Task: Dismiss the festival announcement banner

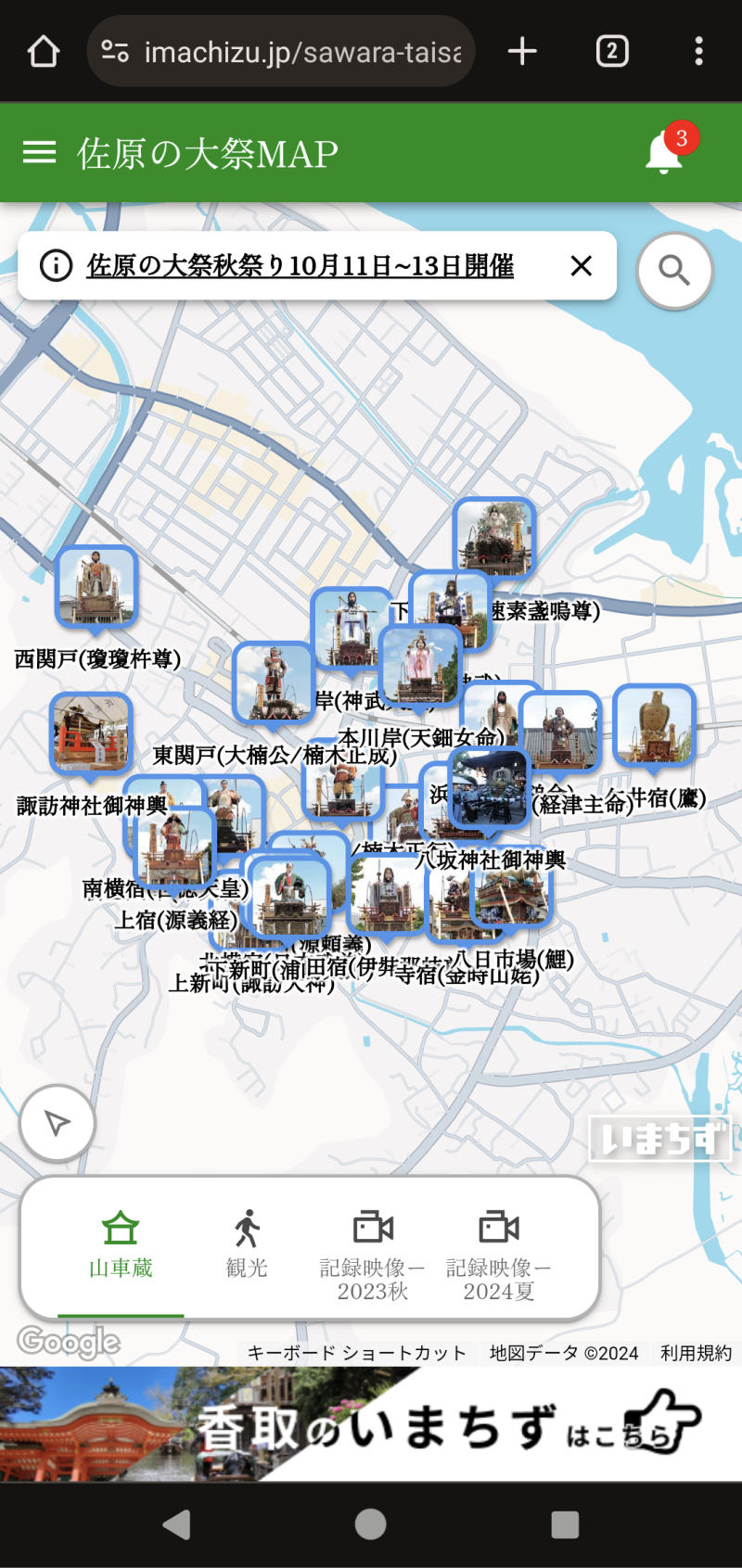Action: coord(582,266)
